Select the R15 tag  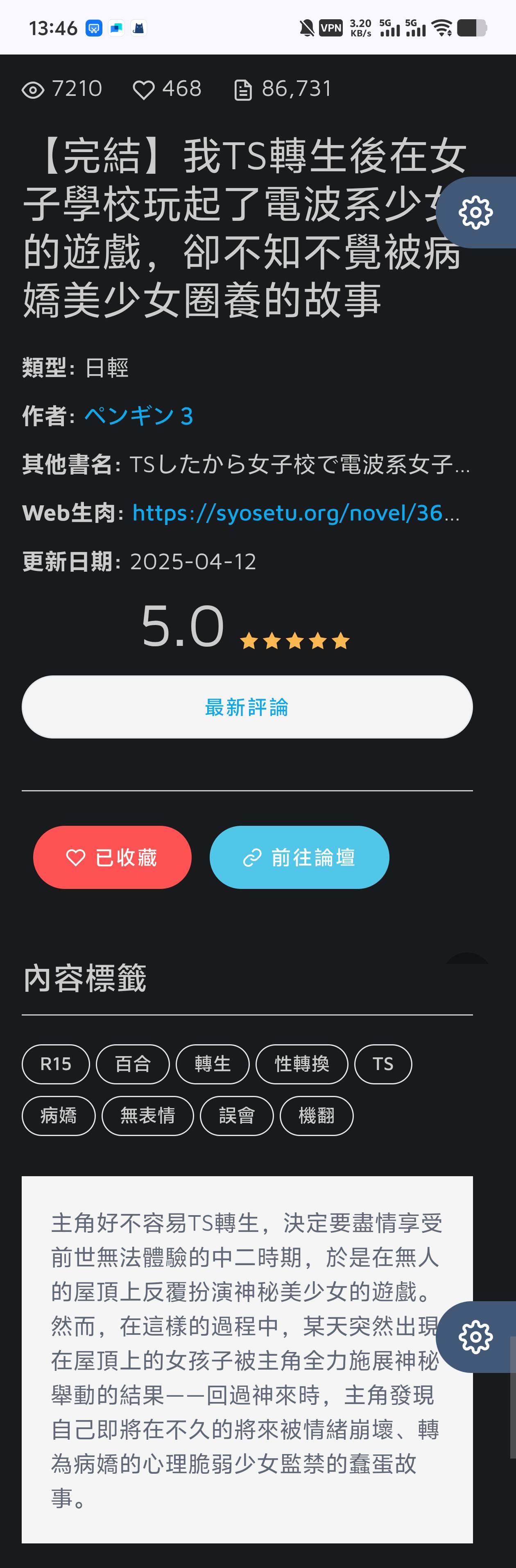[56, 1064]
